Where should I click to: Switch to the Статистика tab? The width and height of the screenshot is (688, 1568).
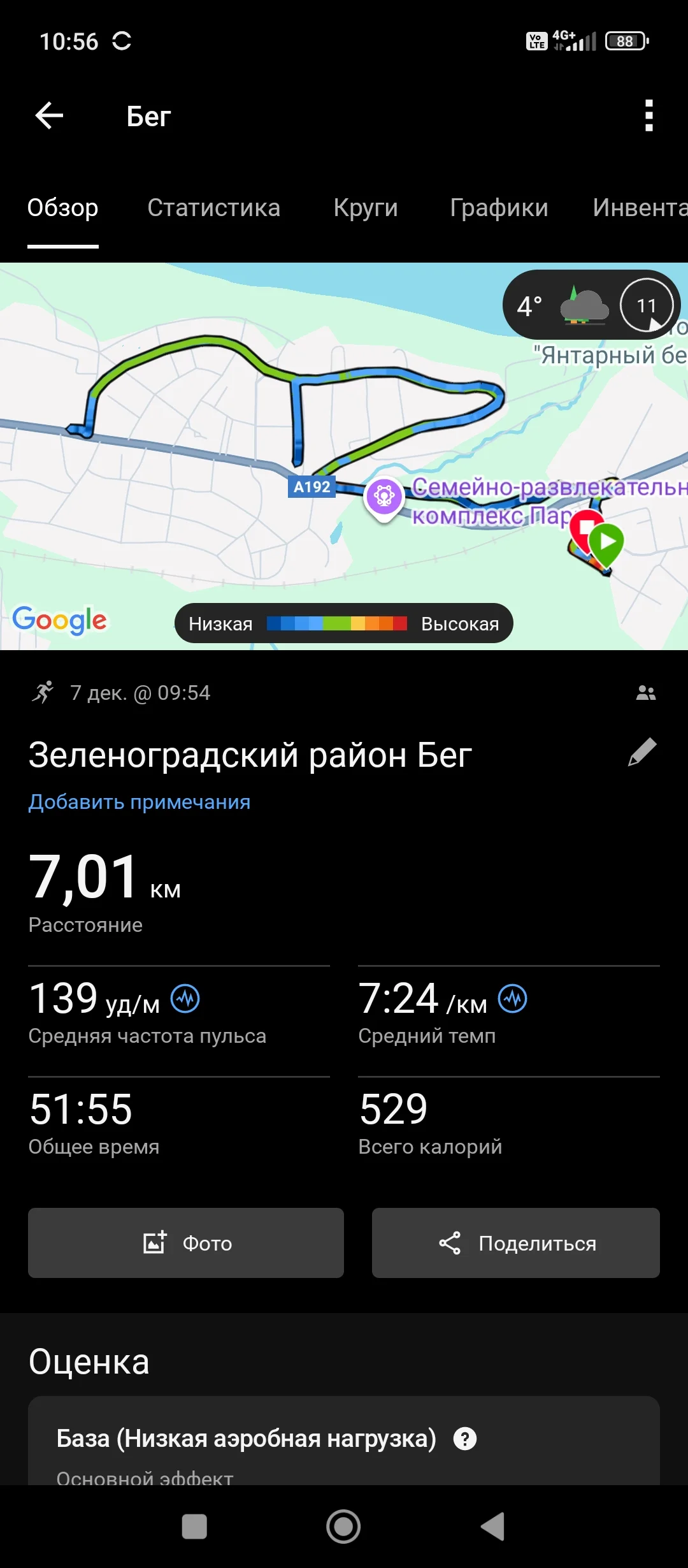click(x=213, y=208)
